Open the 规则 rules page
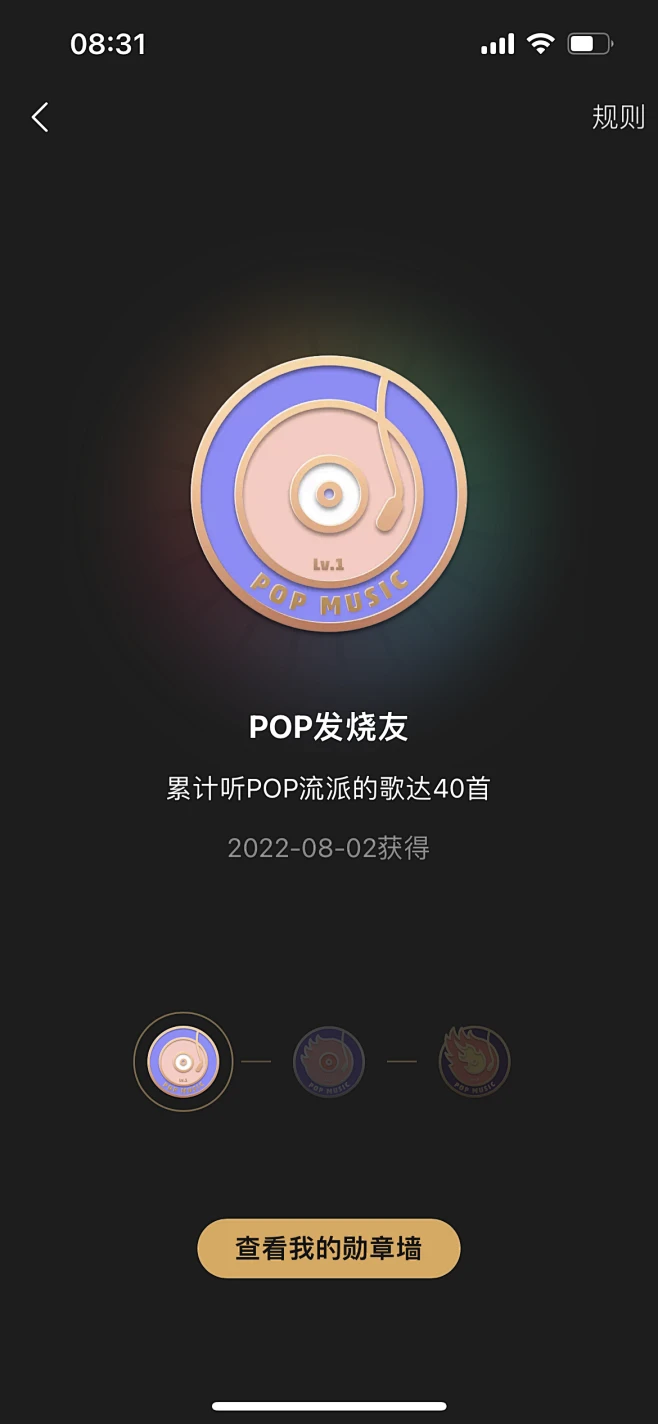 (617, 117)
